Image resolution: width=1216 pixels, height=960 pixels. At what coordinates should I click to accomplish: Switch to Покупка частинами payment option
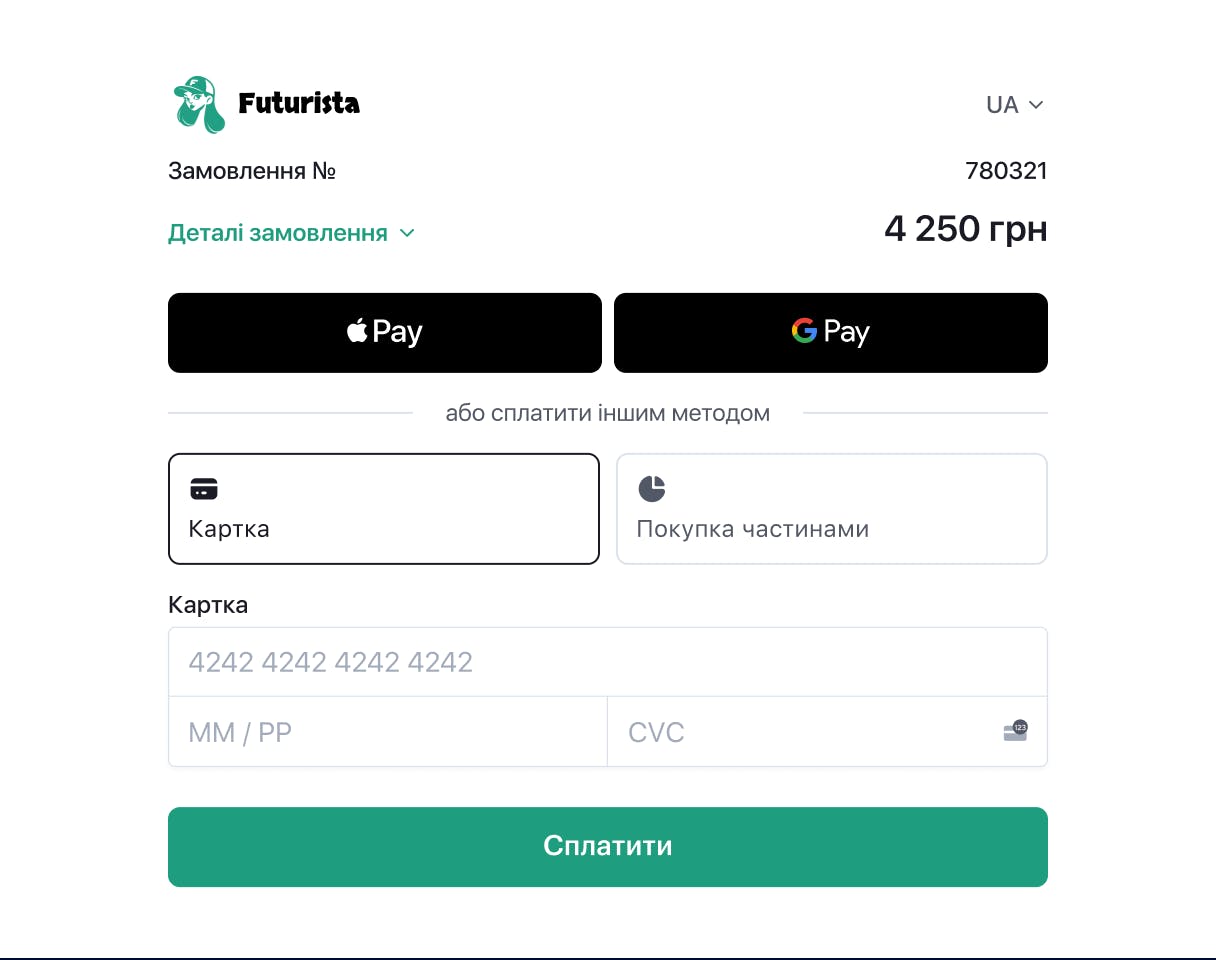pos(832,509)
